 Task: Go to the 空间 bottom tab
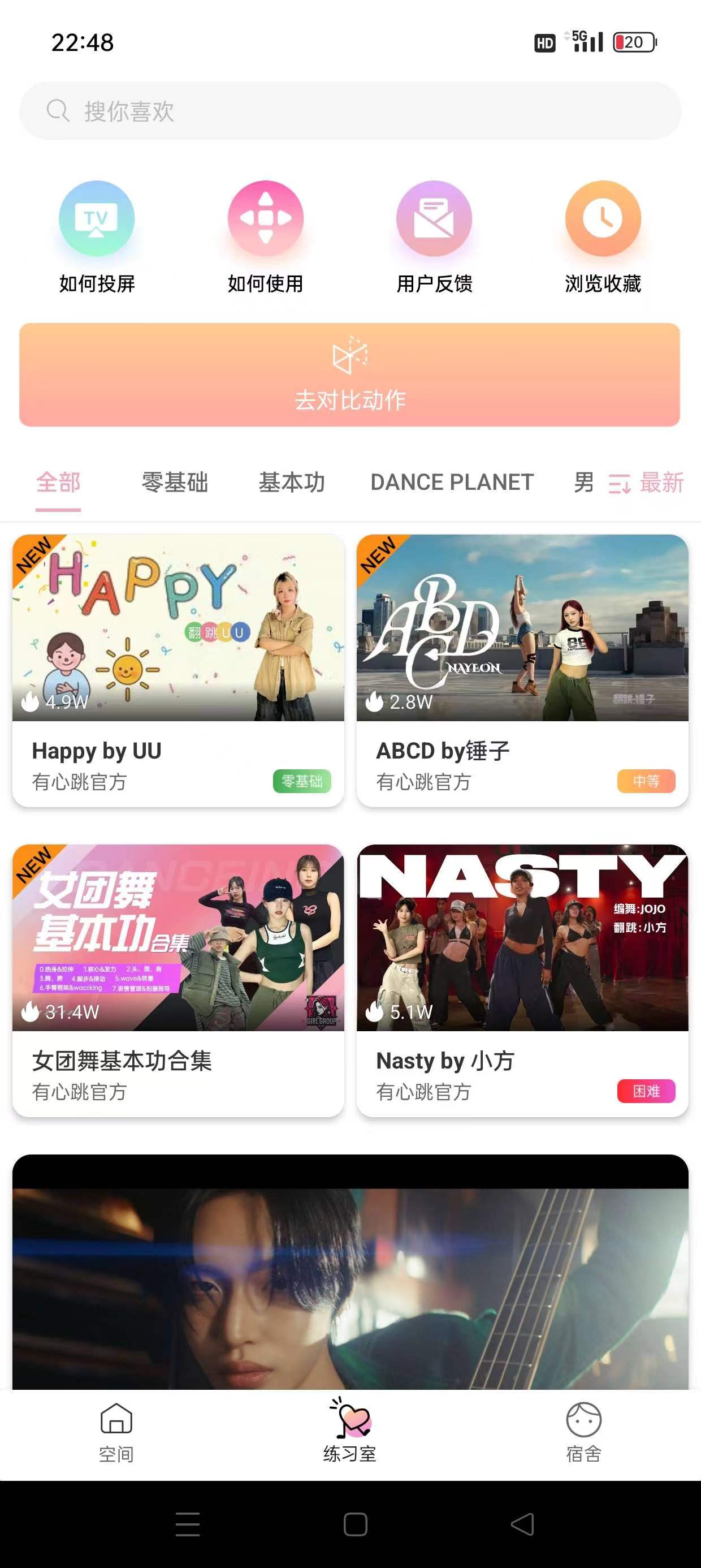pyautogui.click(x=116, y=1433)
